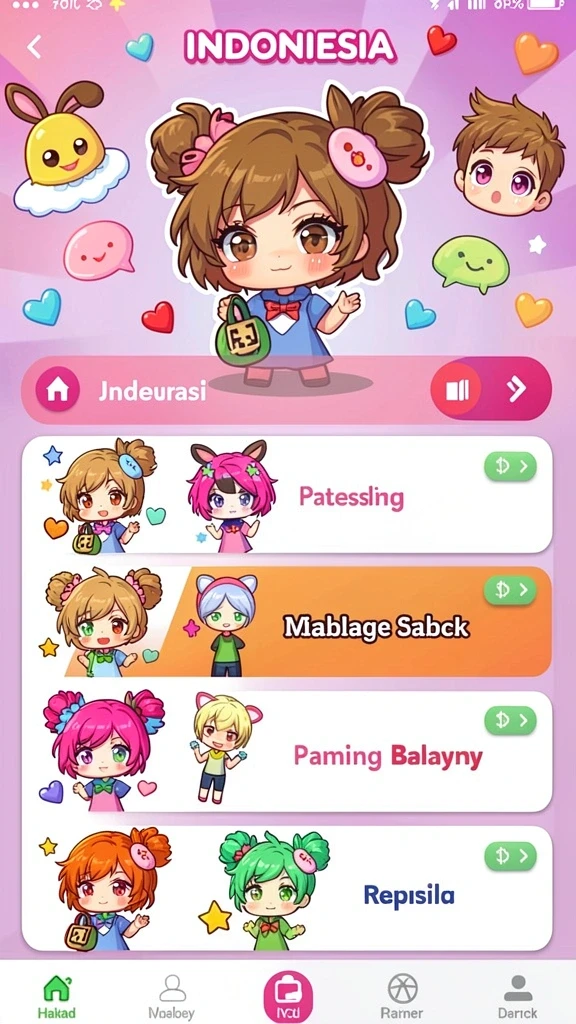Image resolution: width=576 pixels, height=1024 pixels.
Task: Open the Patessling sticker pack card
Action: click(287, 495)
